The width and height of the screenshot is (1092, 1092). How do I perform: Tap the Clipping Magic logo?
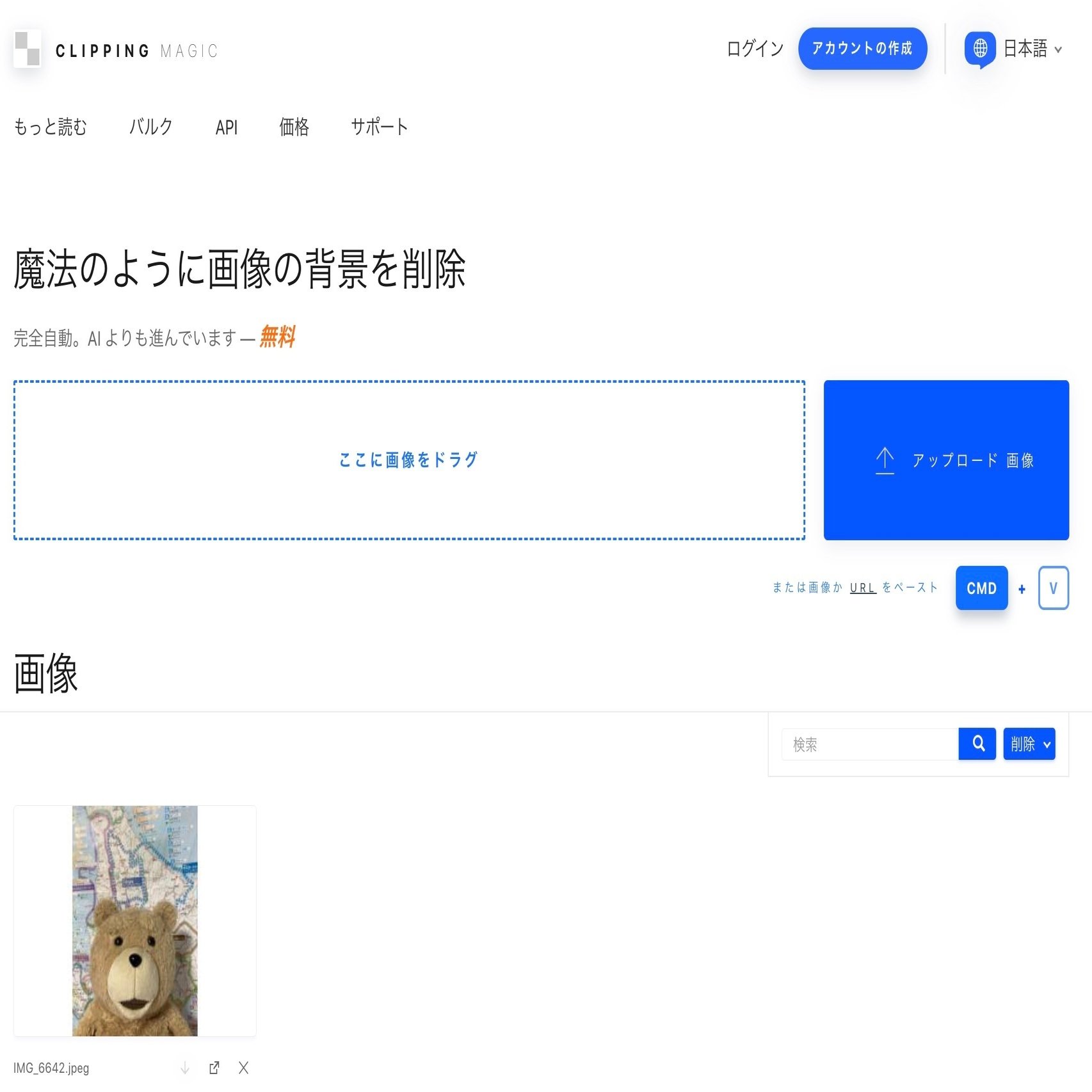coord(115,50)
